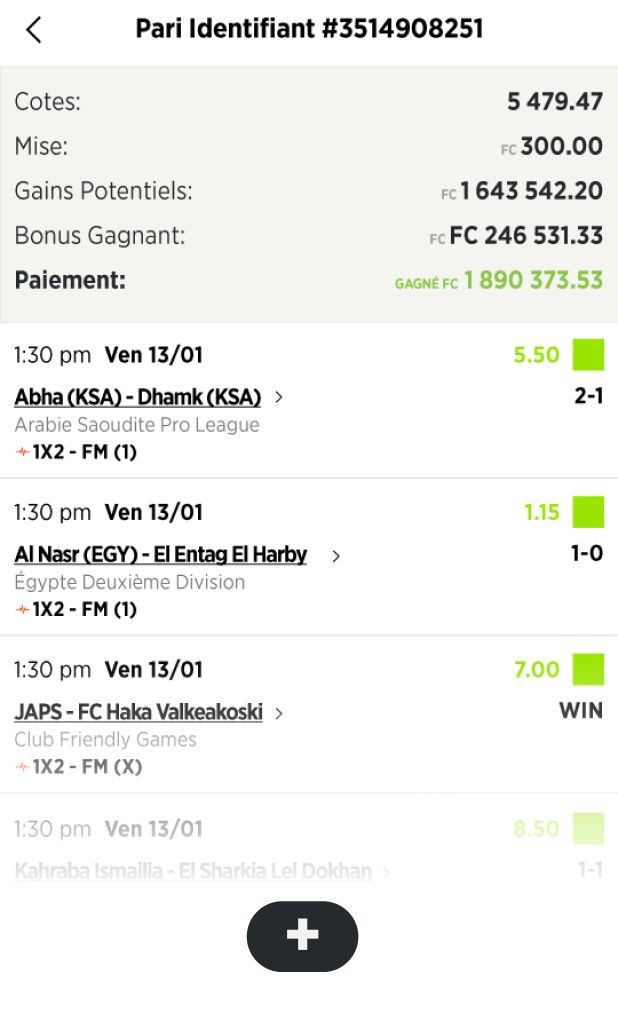Open the JAPS - FC Haka Valkeakoski match

point(139,712)
